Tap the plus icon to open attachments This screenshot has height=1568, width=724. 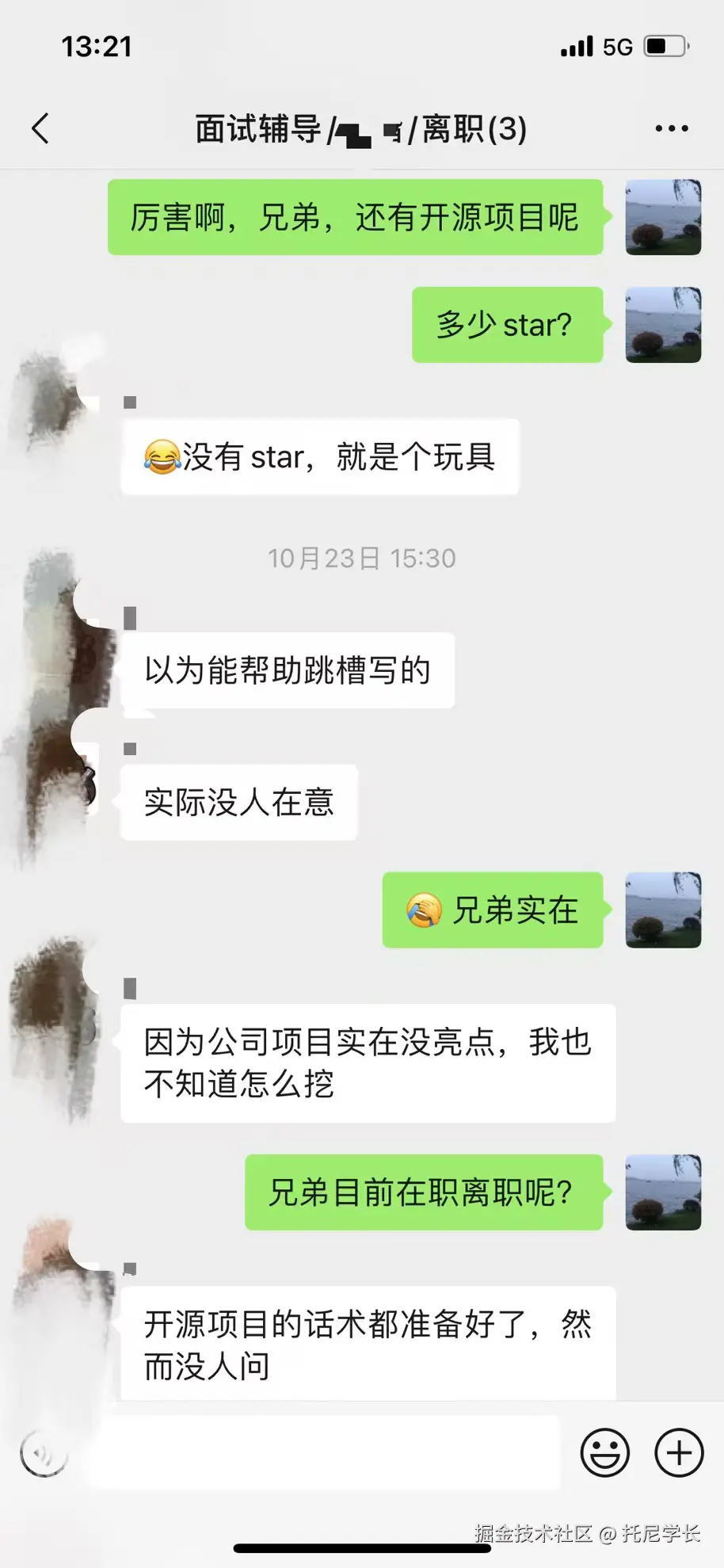tap(678, 1452)
